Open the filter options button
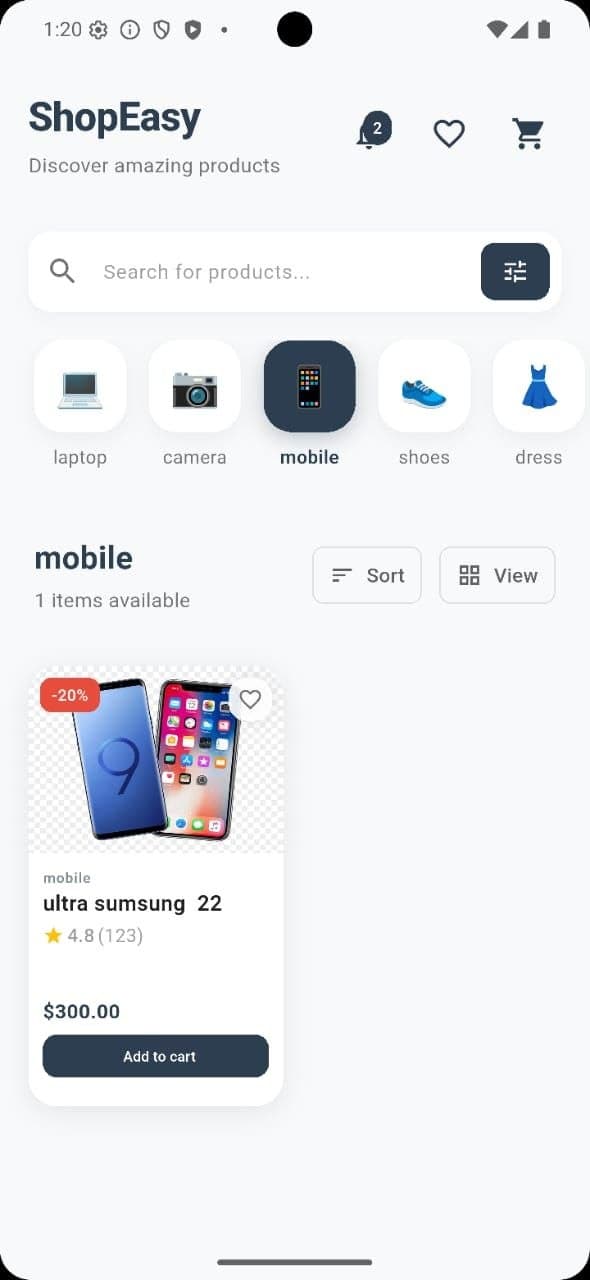This screenshot has width=590, height=1280. click(515, 271)
